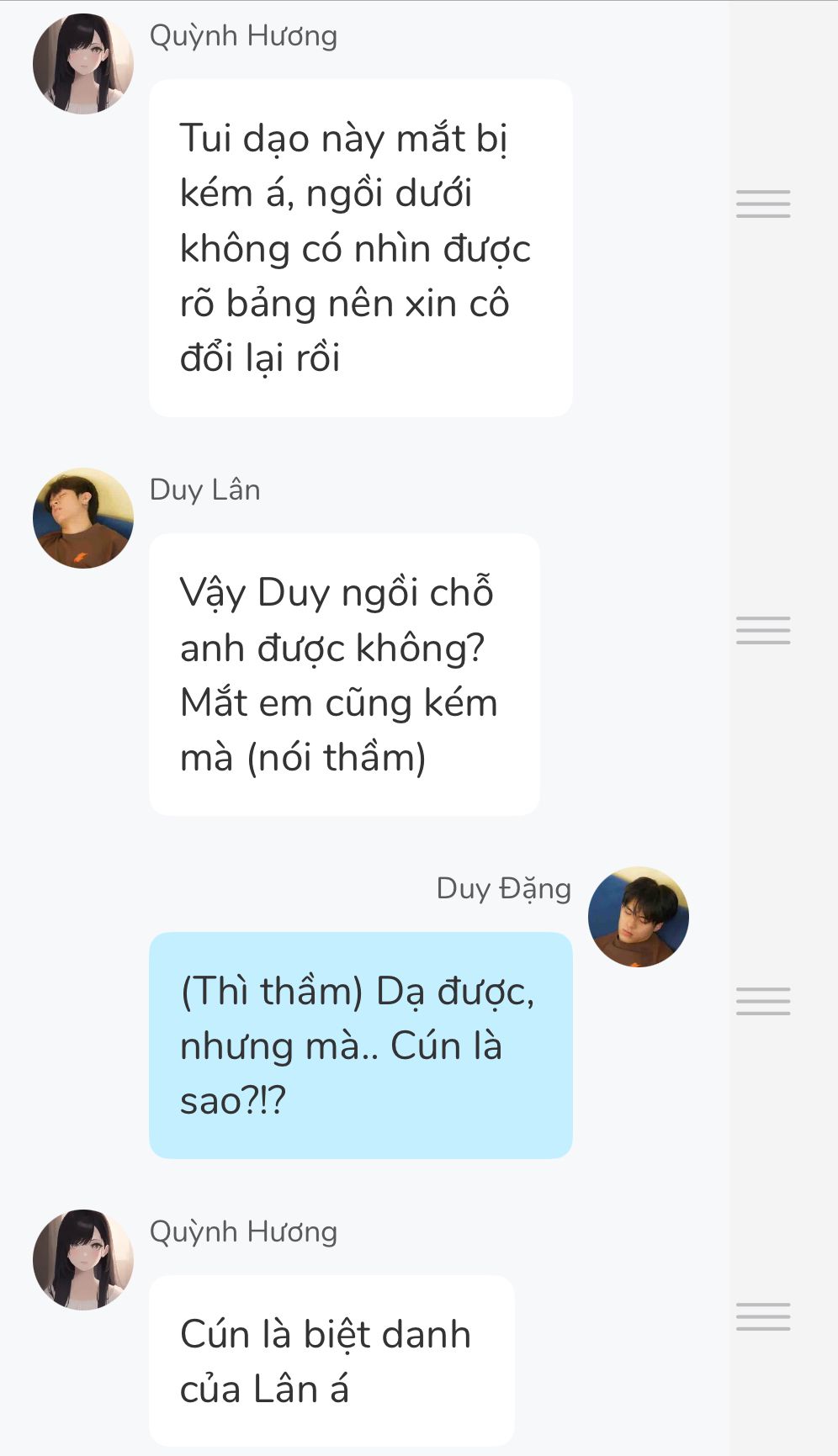Open the message "Cún là biệt danh của Lân á"
Image resolution: width=838 pixels, height=1456 pixels.
(331, 1360)
